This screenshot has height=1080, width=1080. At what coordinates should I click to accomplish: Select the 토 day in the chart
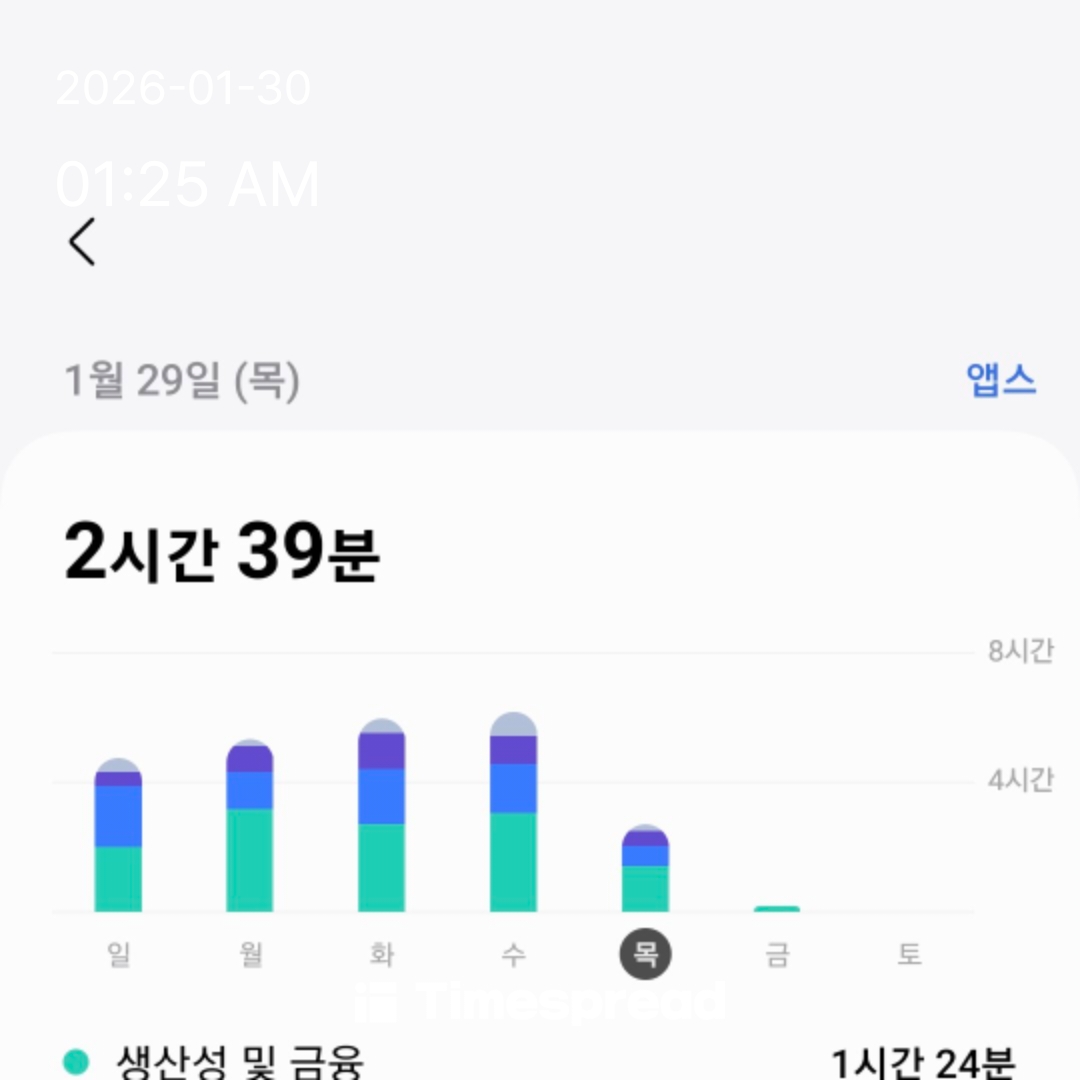908,954
